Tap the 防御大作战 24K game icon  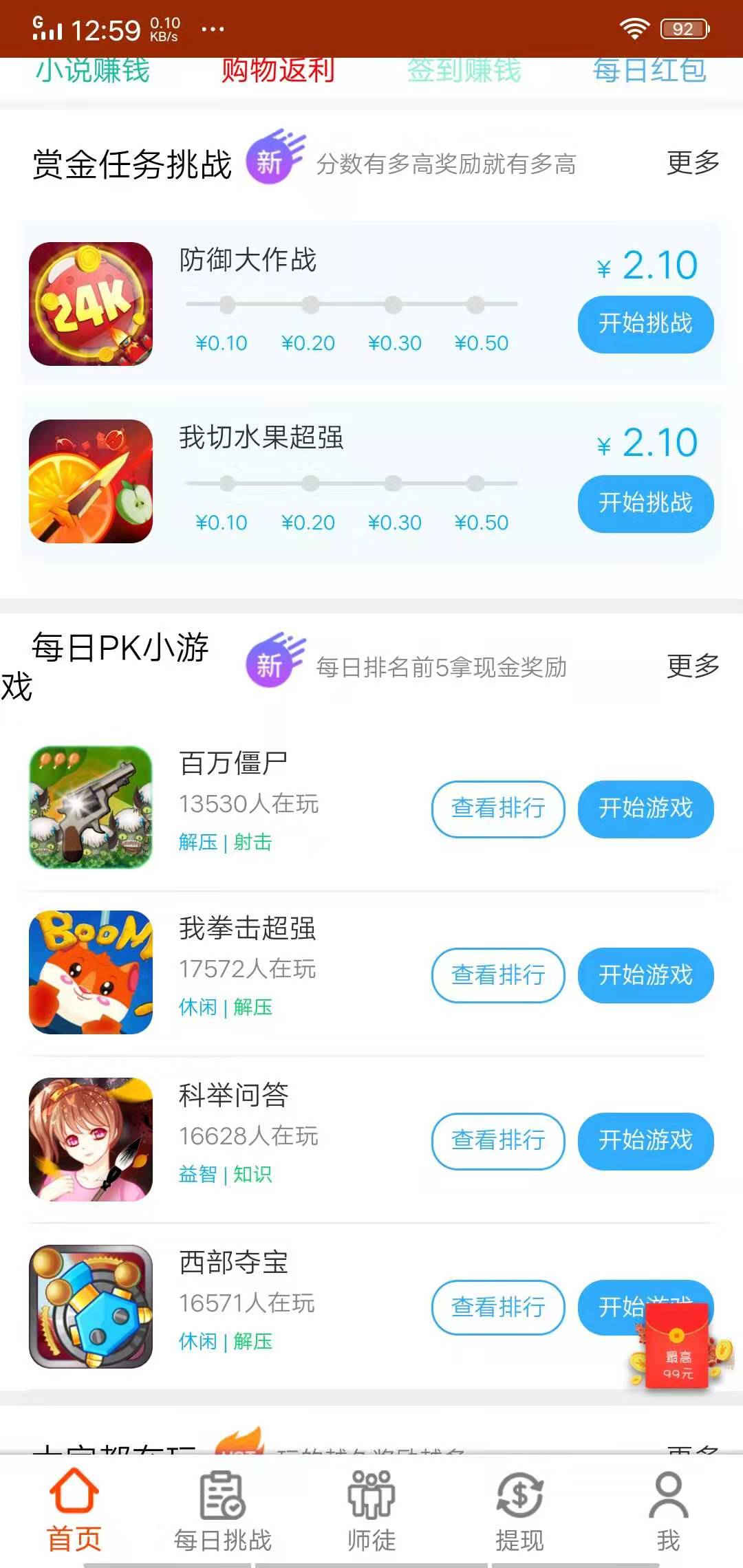(91, 303)
